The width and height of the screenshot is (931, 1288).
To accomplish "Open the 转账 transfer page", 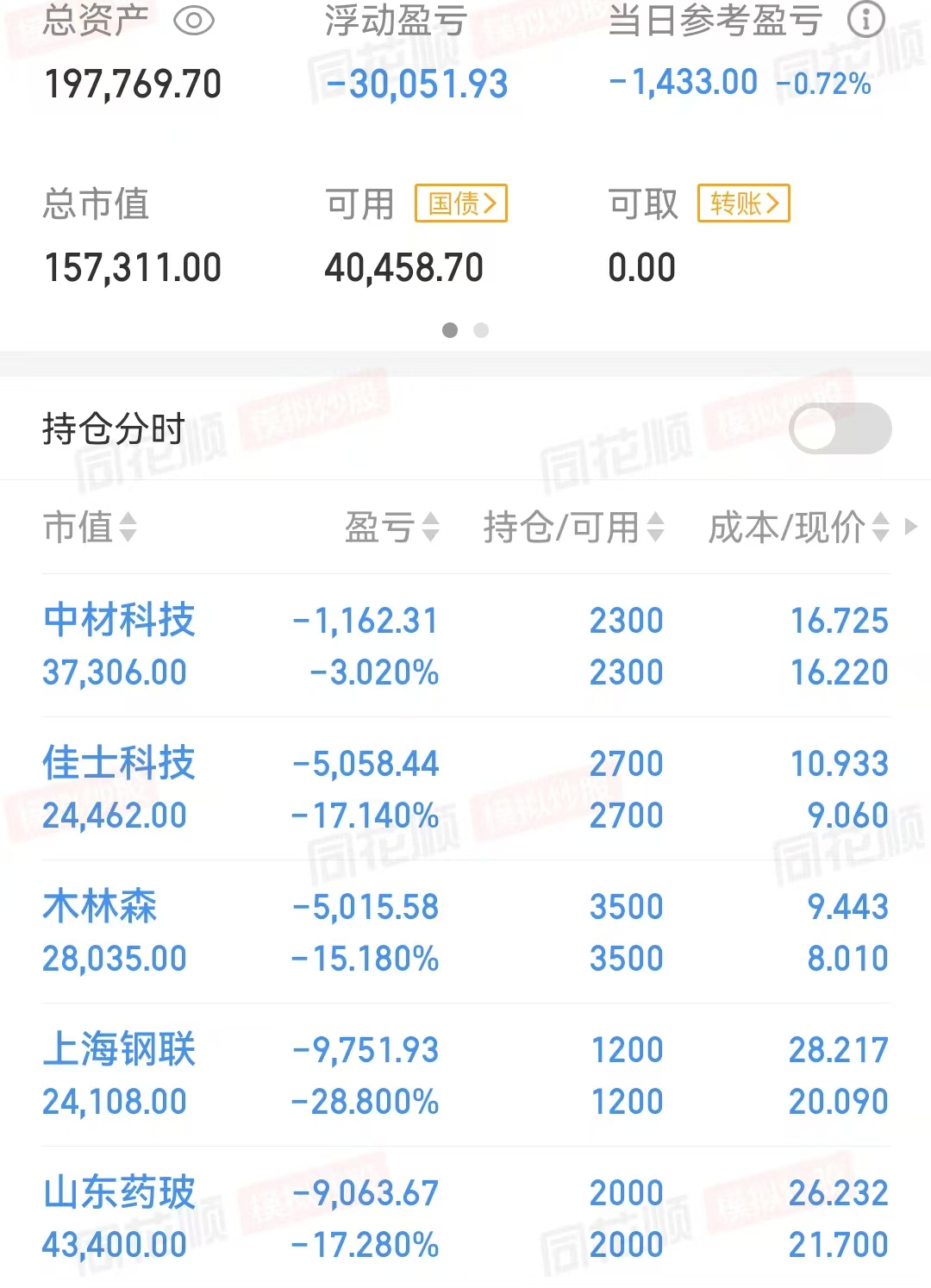I will 743,203.
